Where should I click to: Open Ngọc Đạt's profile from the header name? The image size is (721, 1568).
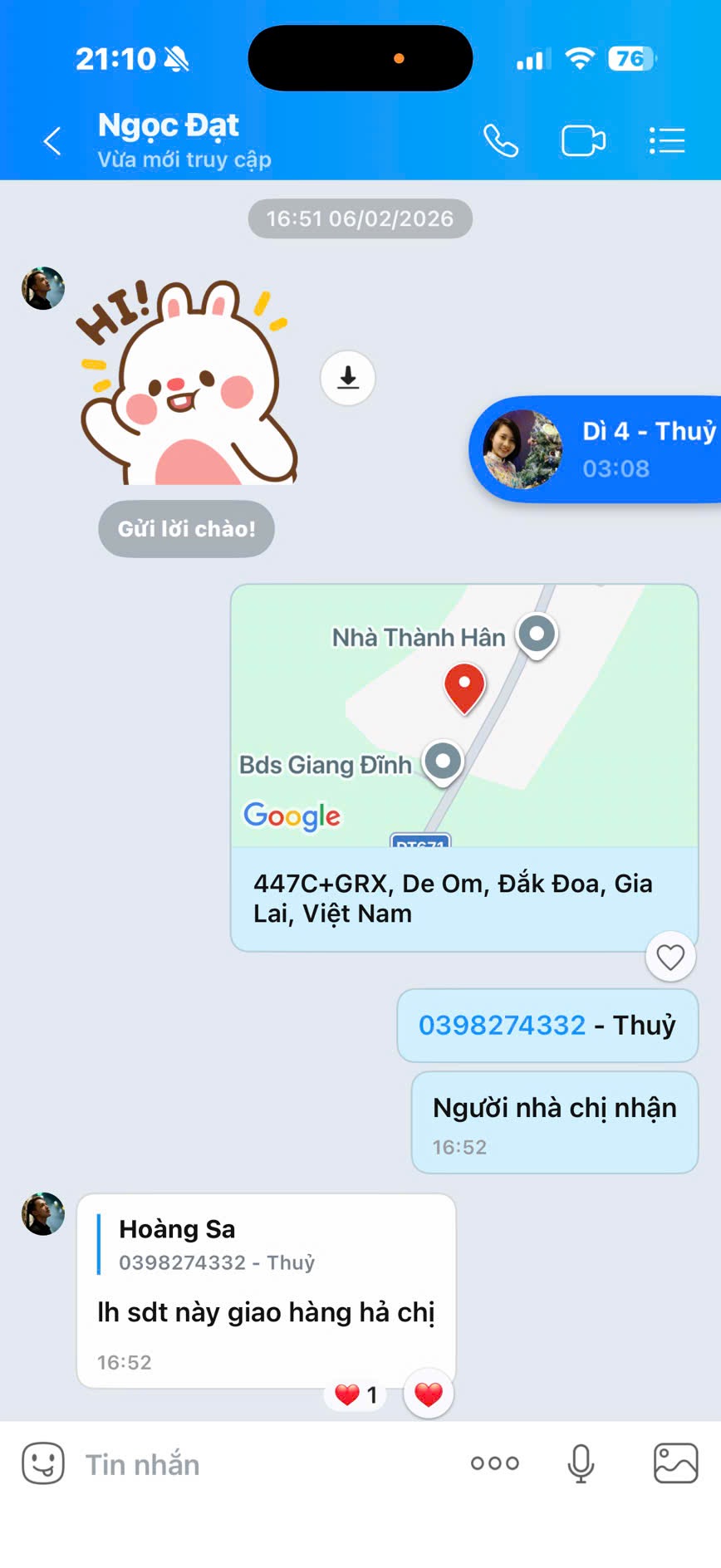[169, 125]
